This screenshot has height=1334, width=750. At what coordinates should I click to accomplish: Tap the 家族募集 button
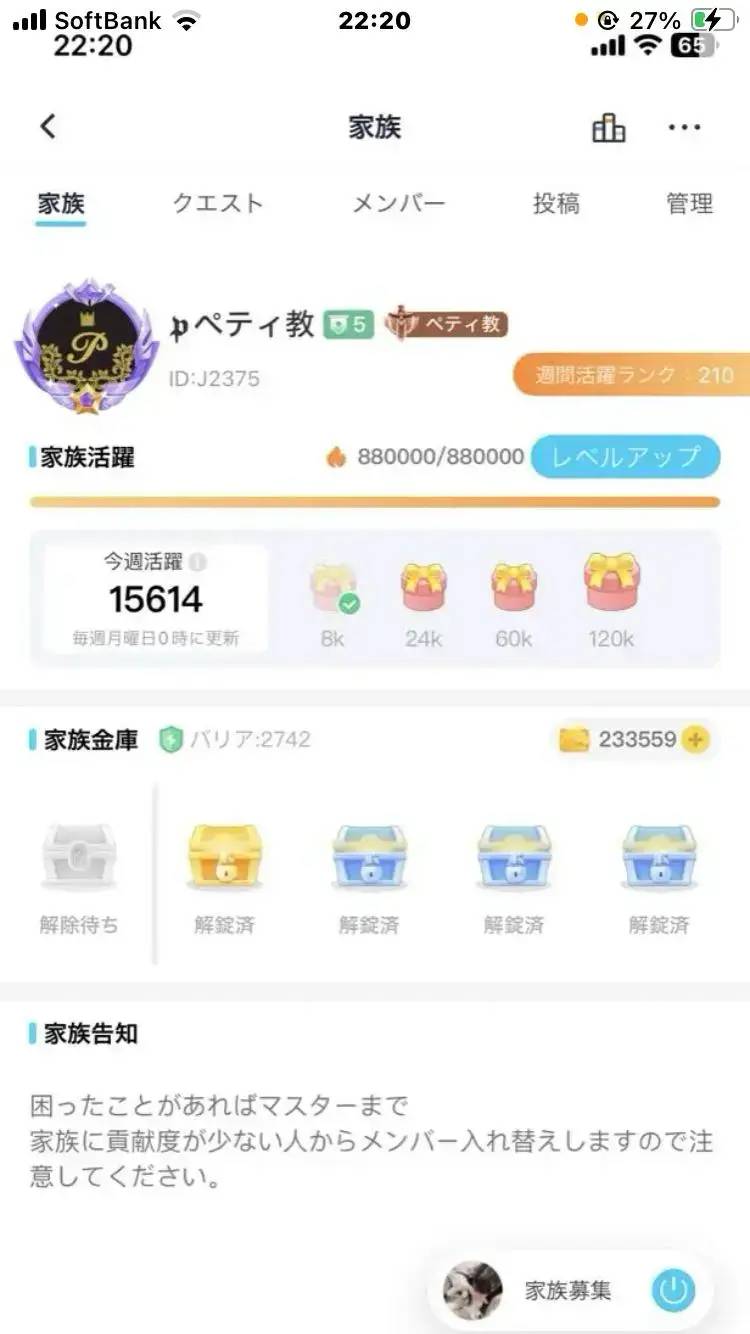[570, 1290]
